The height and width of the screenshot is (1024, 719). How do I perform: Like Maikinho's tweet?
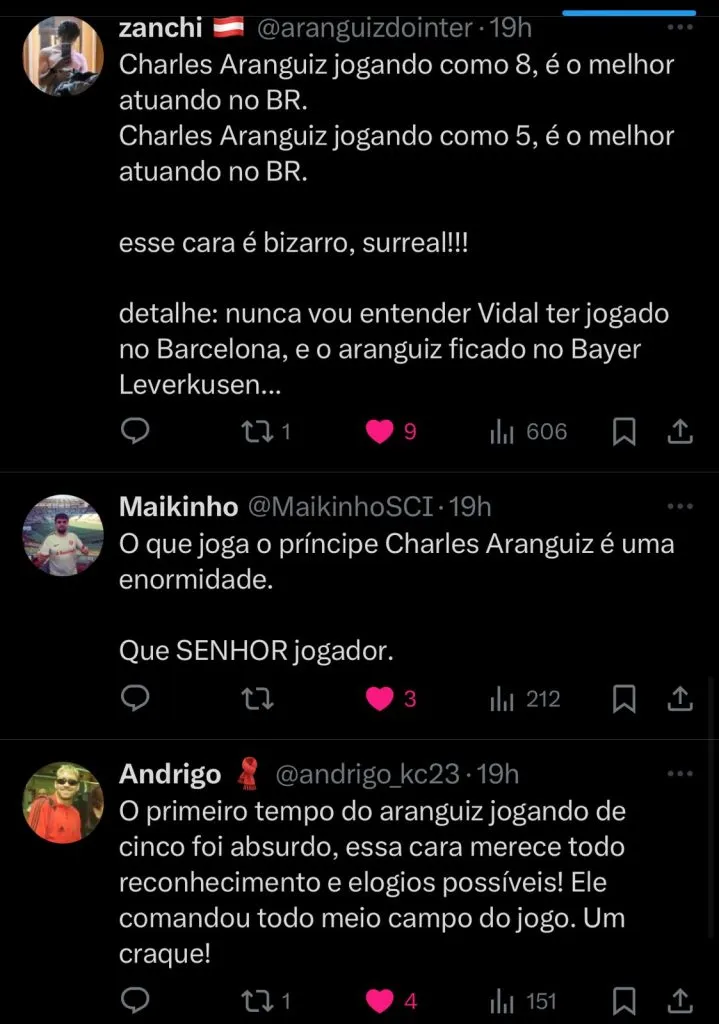tap(379, 699)
